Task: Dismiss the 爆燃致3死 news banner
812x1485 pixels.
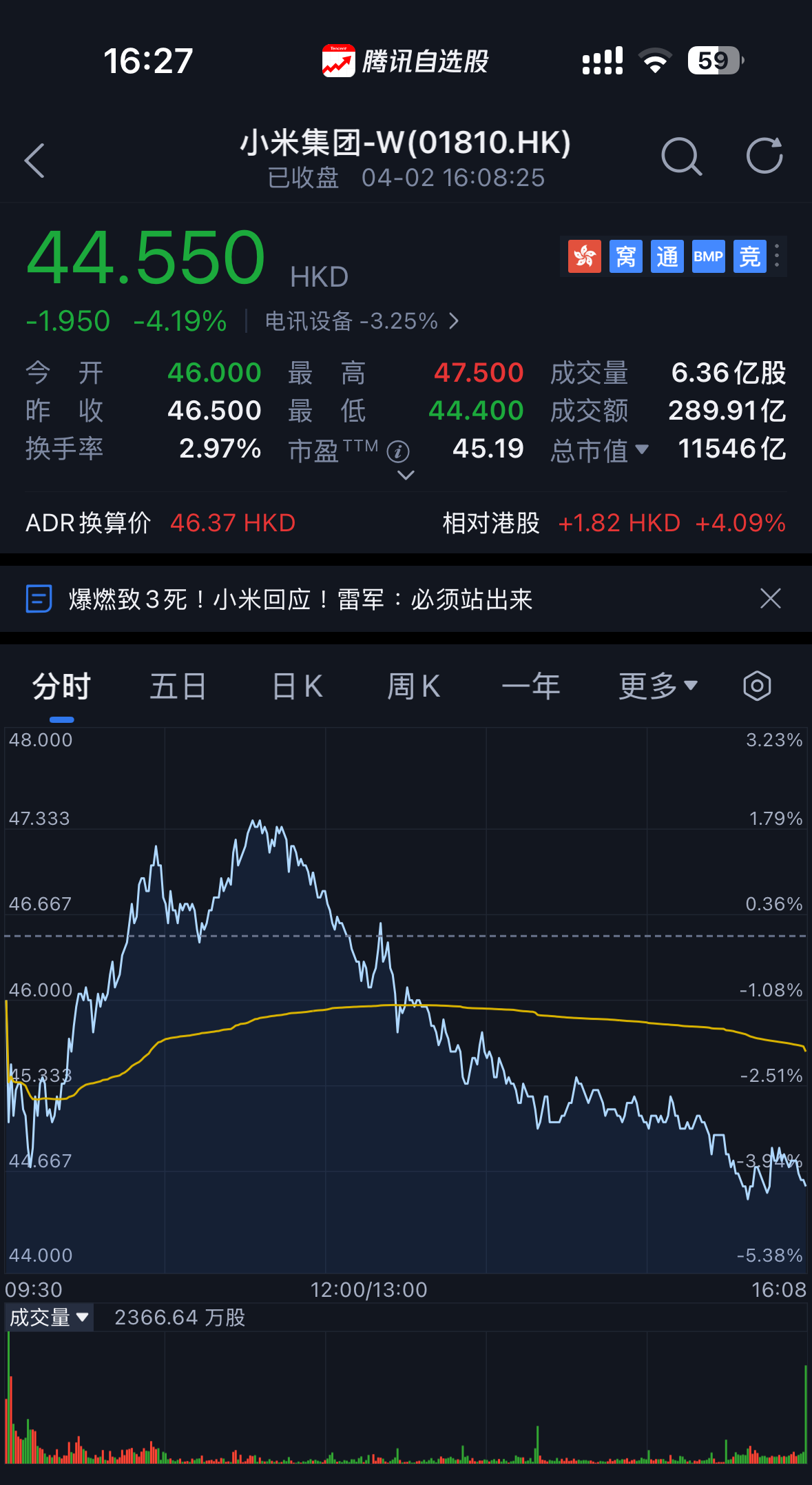Action: point(769,599)
